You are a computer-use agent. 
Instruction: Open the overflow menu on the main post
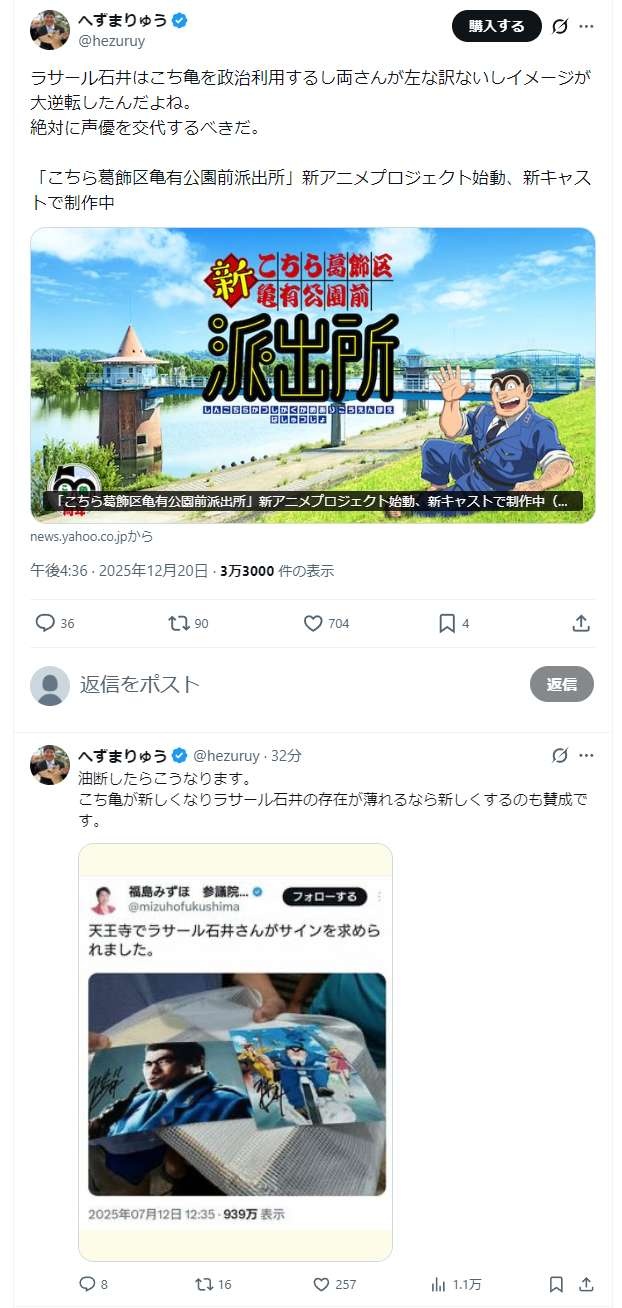coord(587,26)
